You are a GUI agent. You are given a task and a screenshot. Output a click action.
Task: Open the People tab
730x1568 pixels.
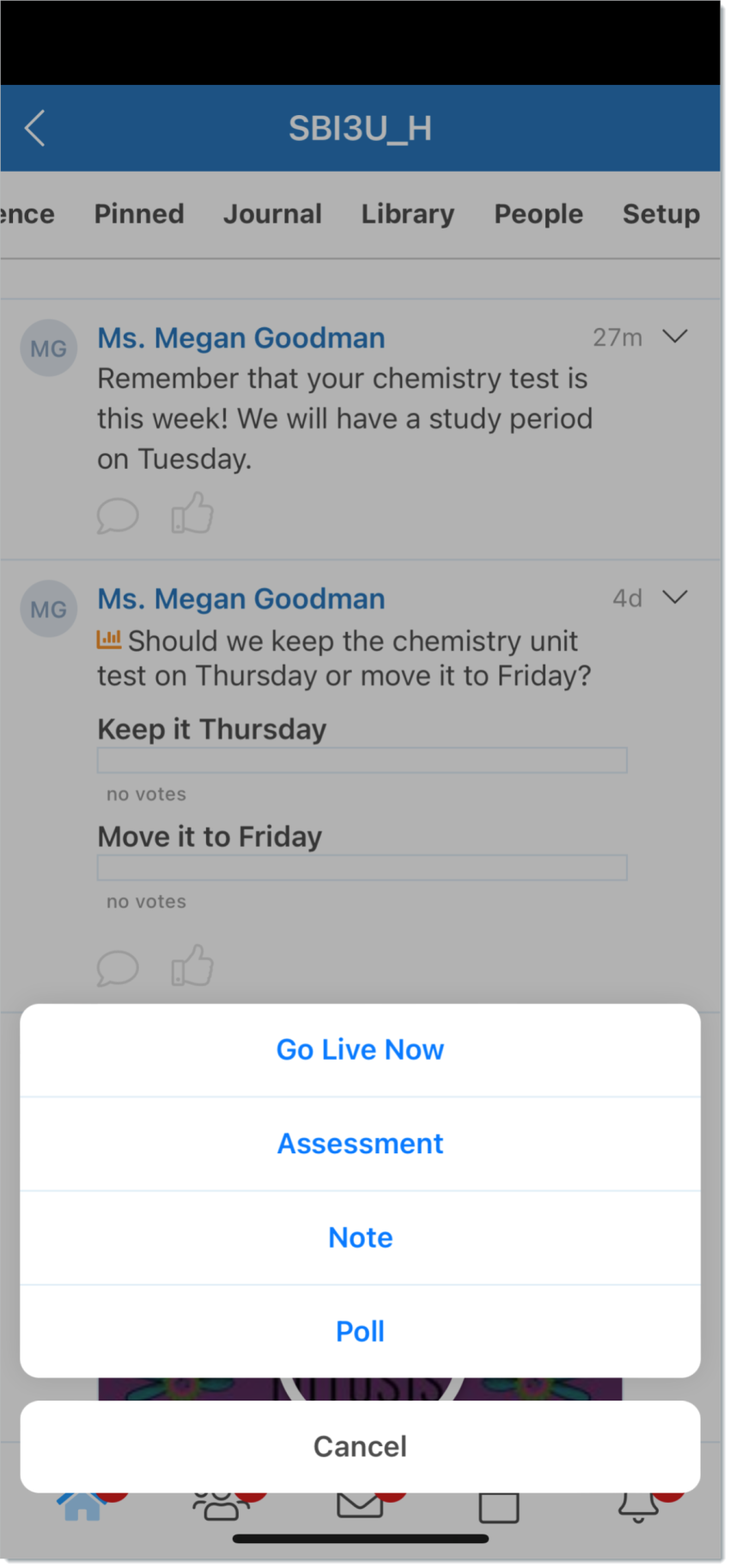coord(538,214)
